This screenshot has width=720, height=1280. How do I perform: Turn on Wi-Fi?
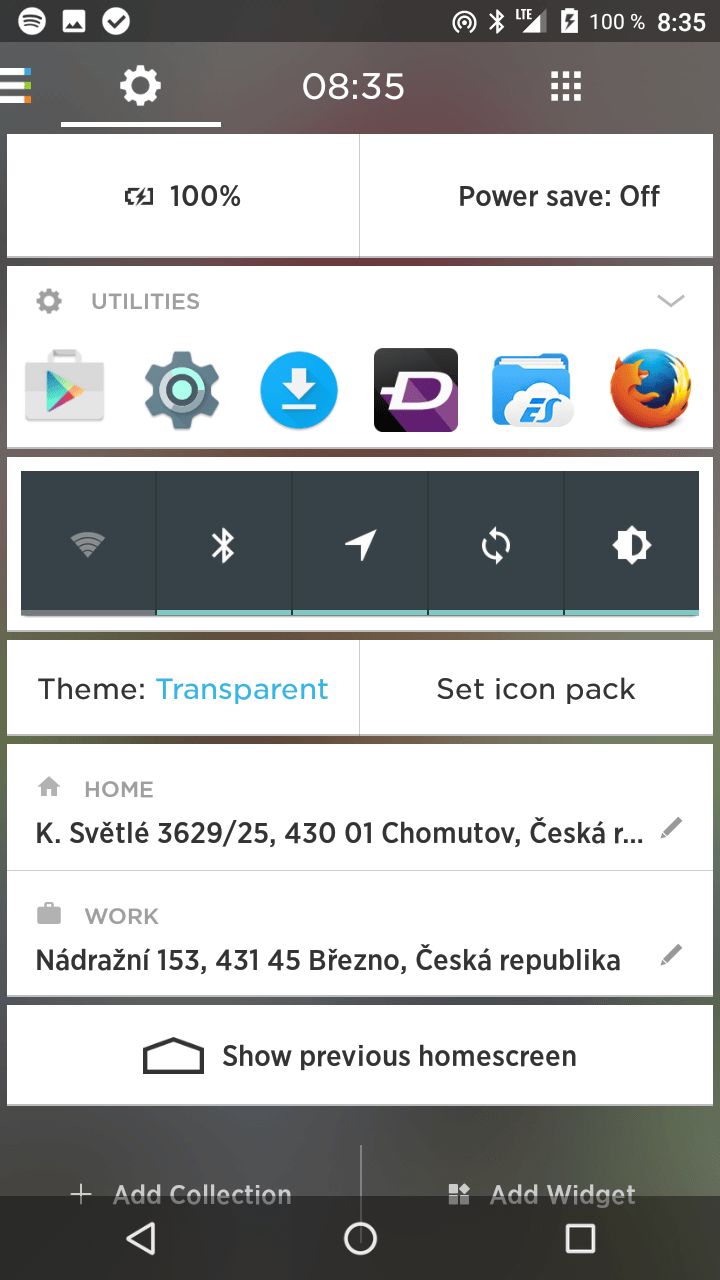tap(88, 544)
